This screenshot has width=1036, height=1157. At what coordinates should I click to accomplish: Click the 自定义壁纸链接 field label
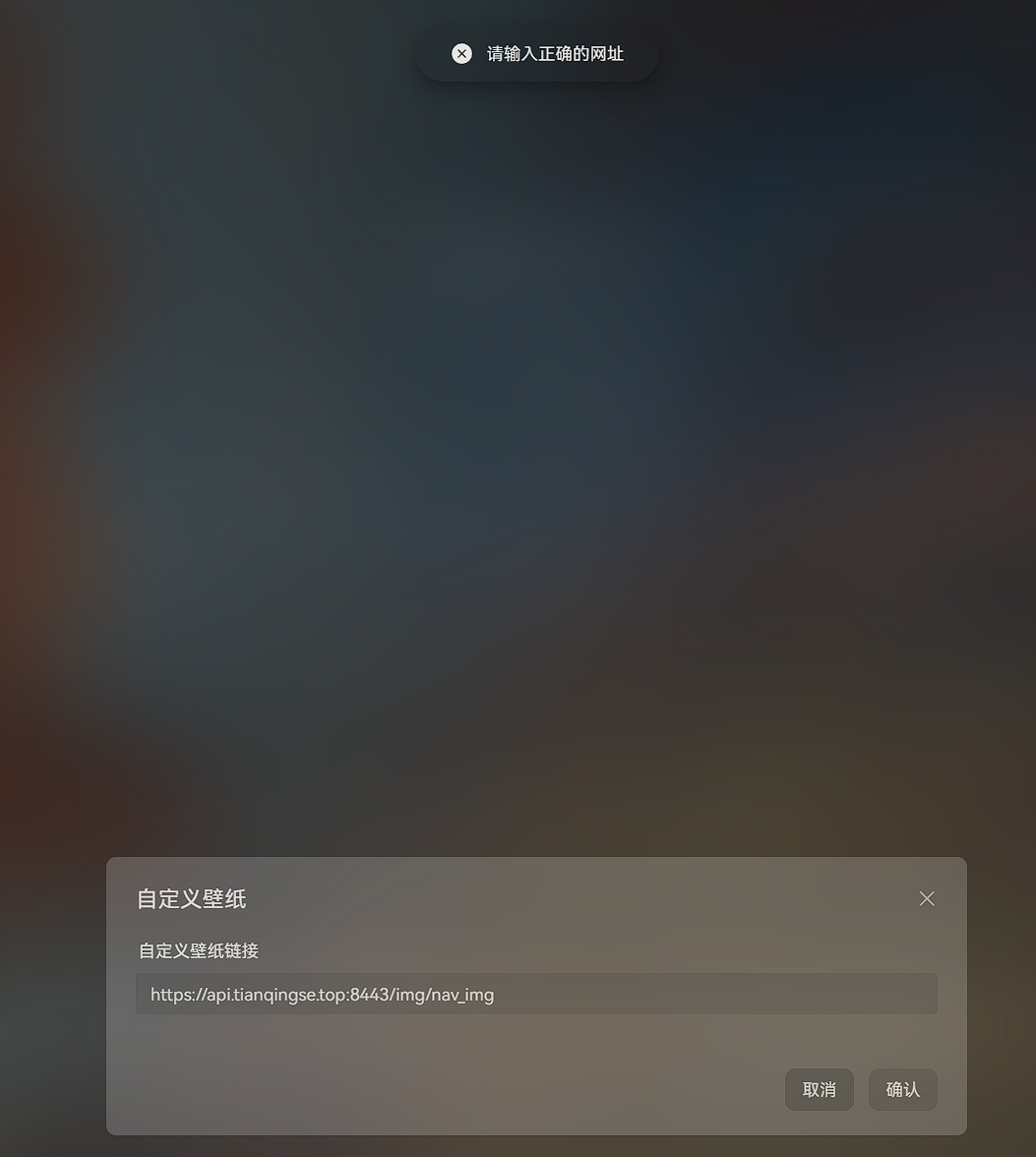tap(197, 950)
